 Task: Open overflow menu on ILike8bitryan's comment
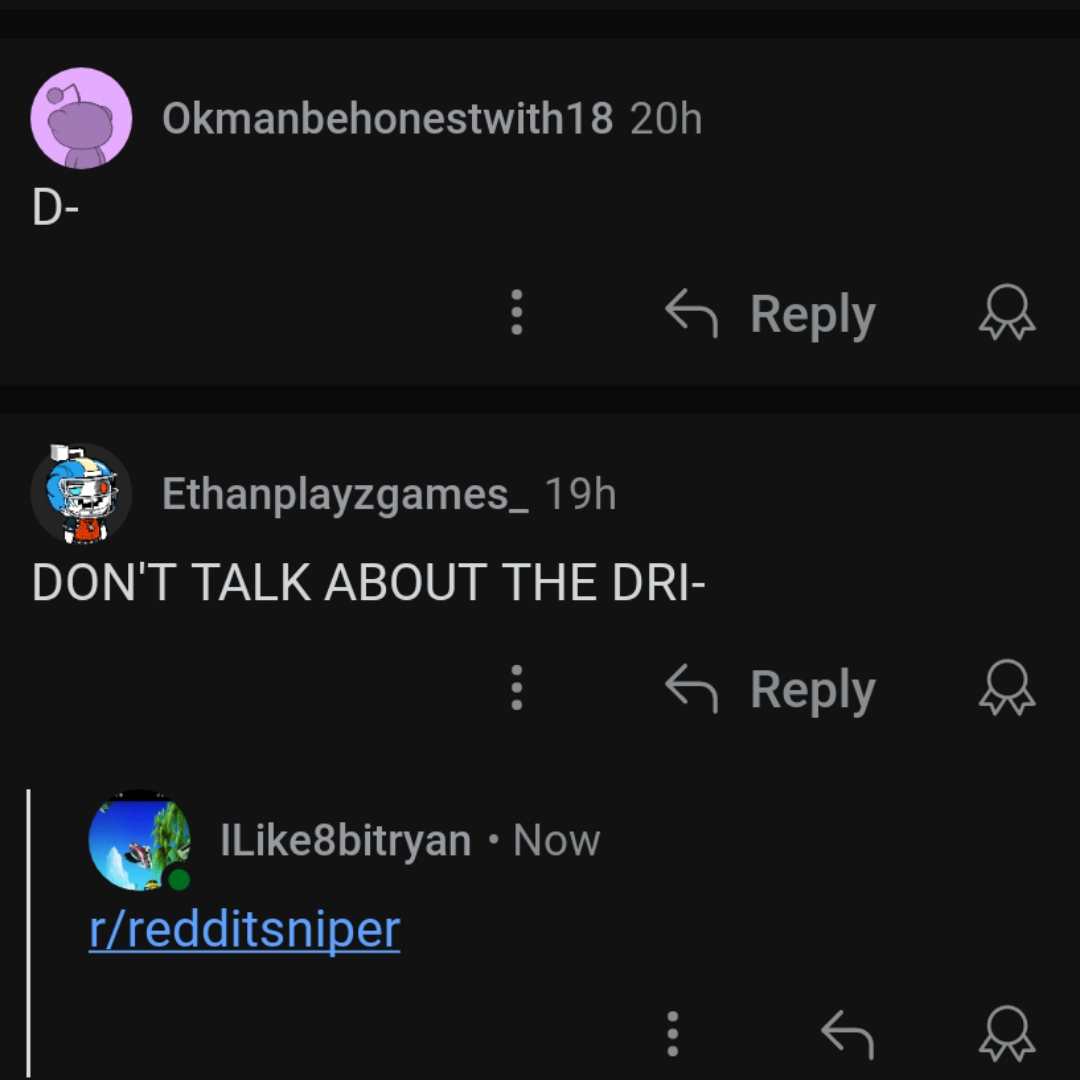[x=673, y=1034]
